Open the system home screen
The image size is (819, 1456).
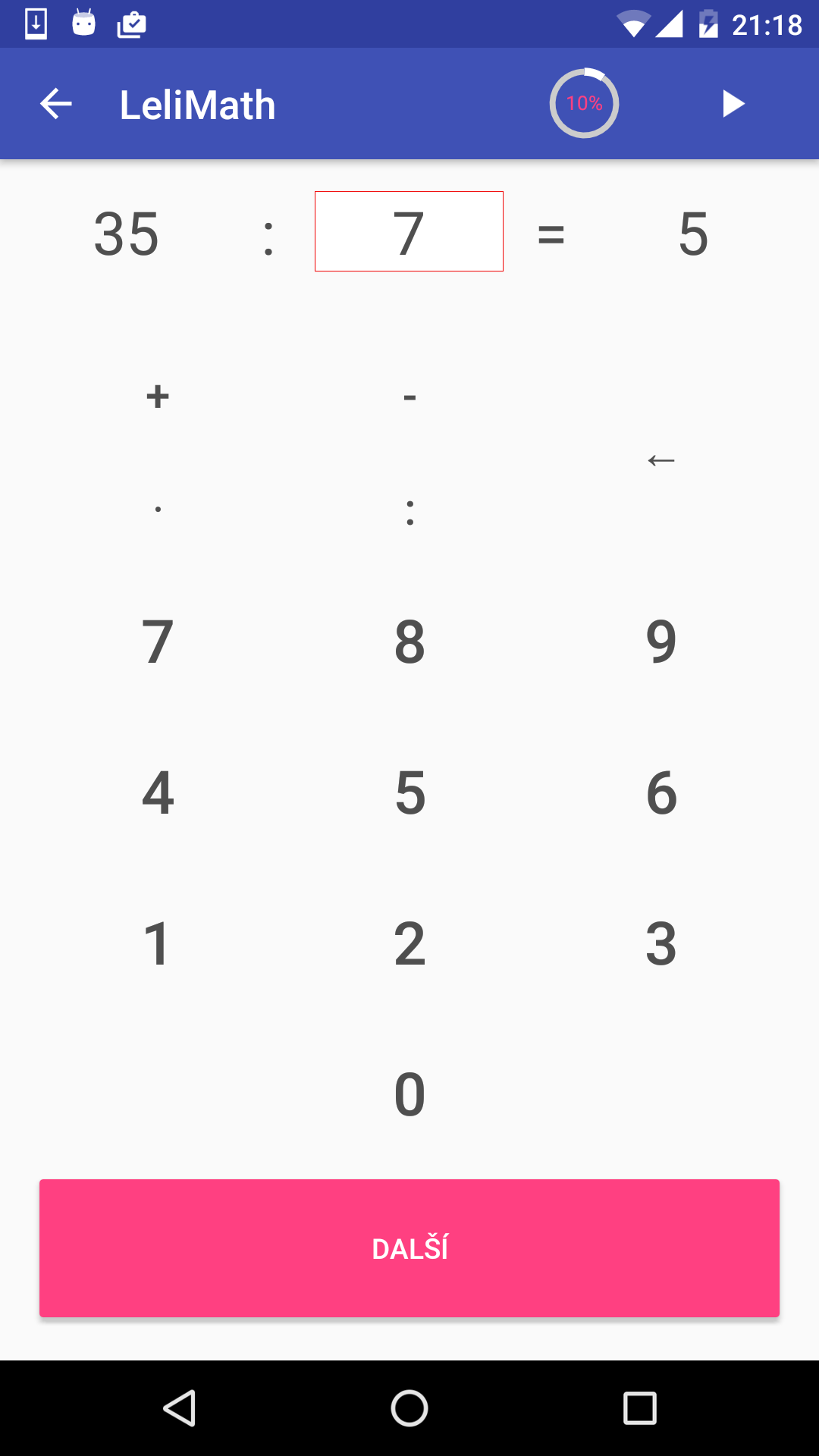(x=409, y=1408)
